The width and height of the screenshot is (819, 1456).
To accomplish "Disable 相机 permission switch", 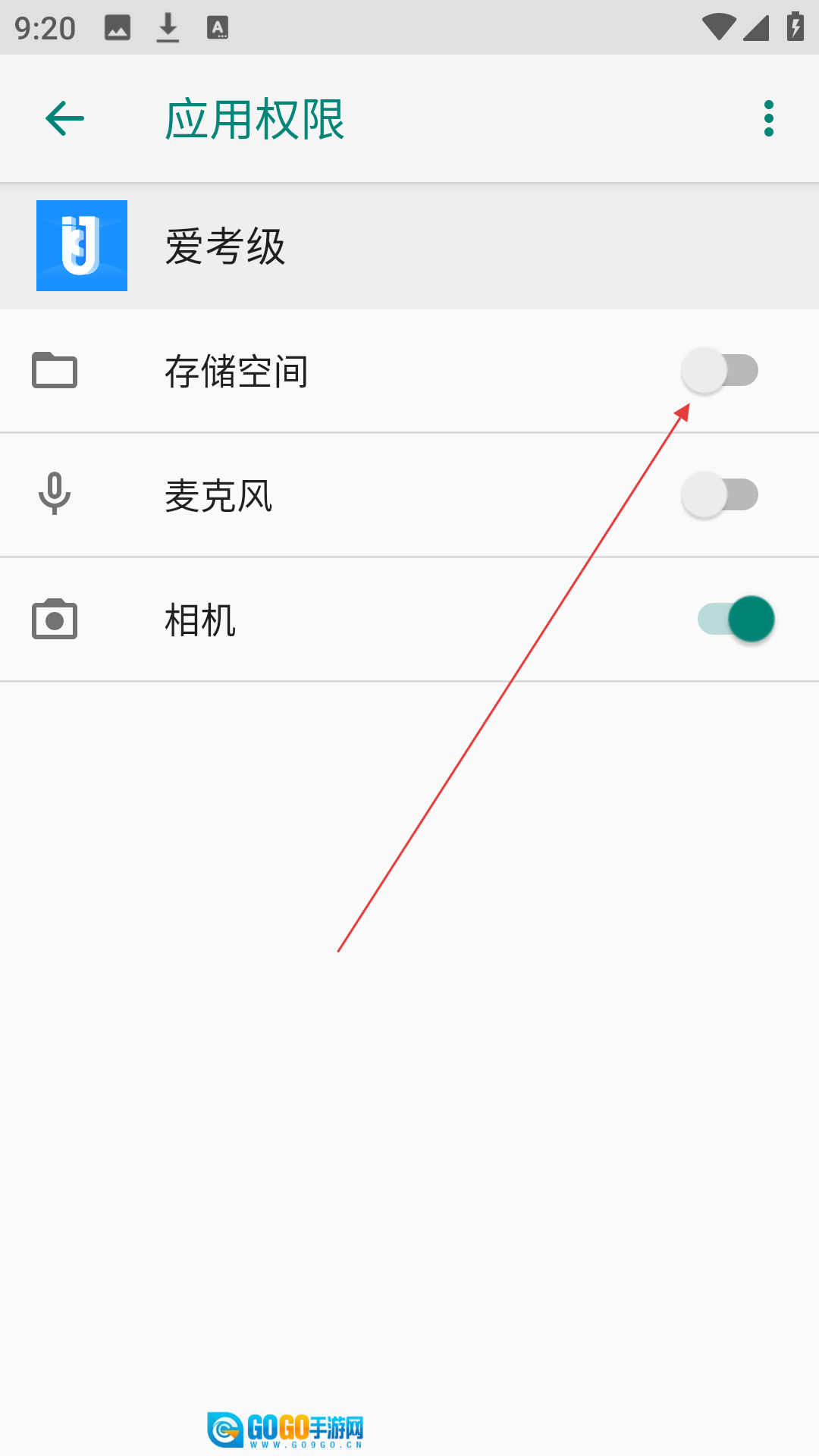I will [x=736, y=620].
